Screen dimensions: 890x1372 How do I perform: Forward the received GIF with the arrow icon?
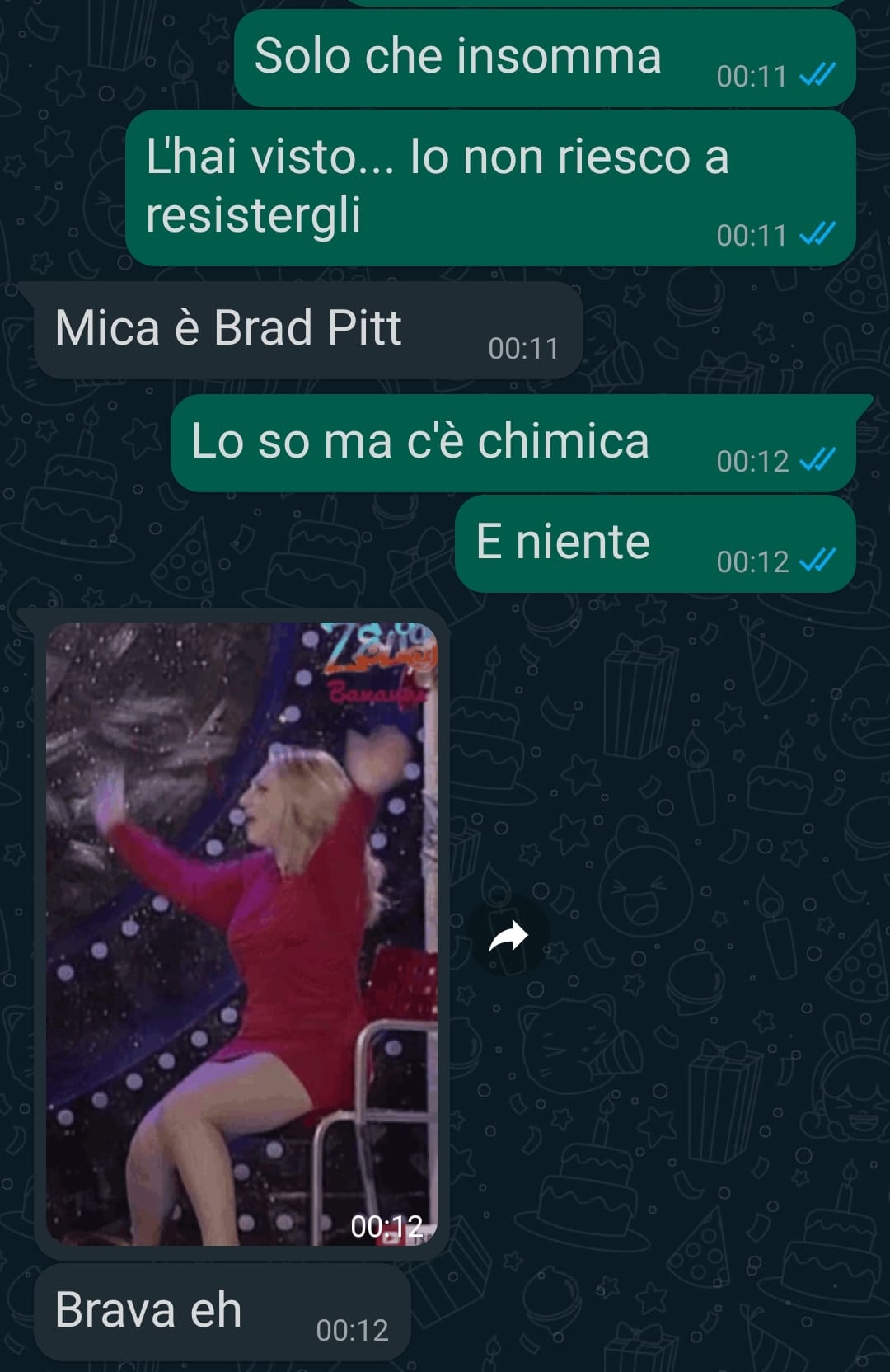point(508,937)
